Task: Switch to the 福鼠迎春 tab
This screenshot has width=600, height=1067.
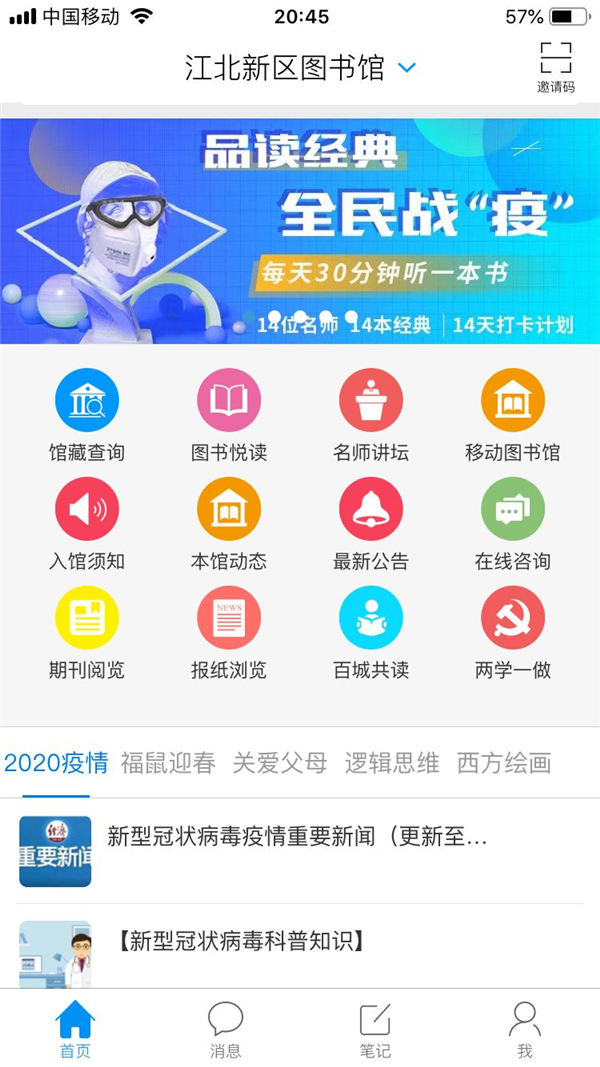Action: pos(168,764)
